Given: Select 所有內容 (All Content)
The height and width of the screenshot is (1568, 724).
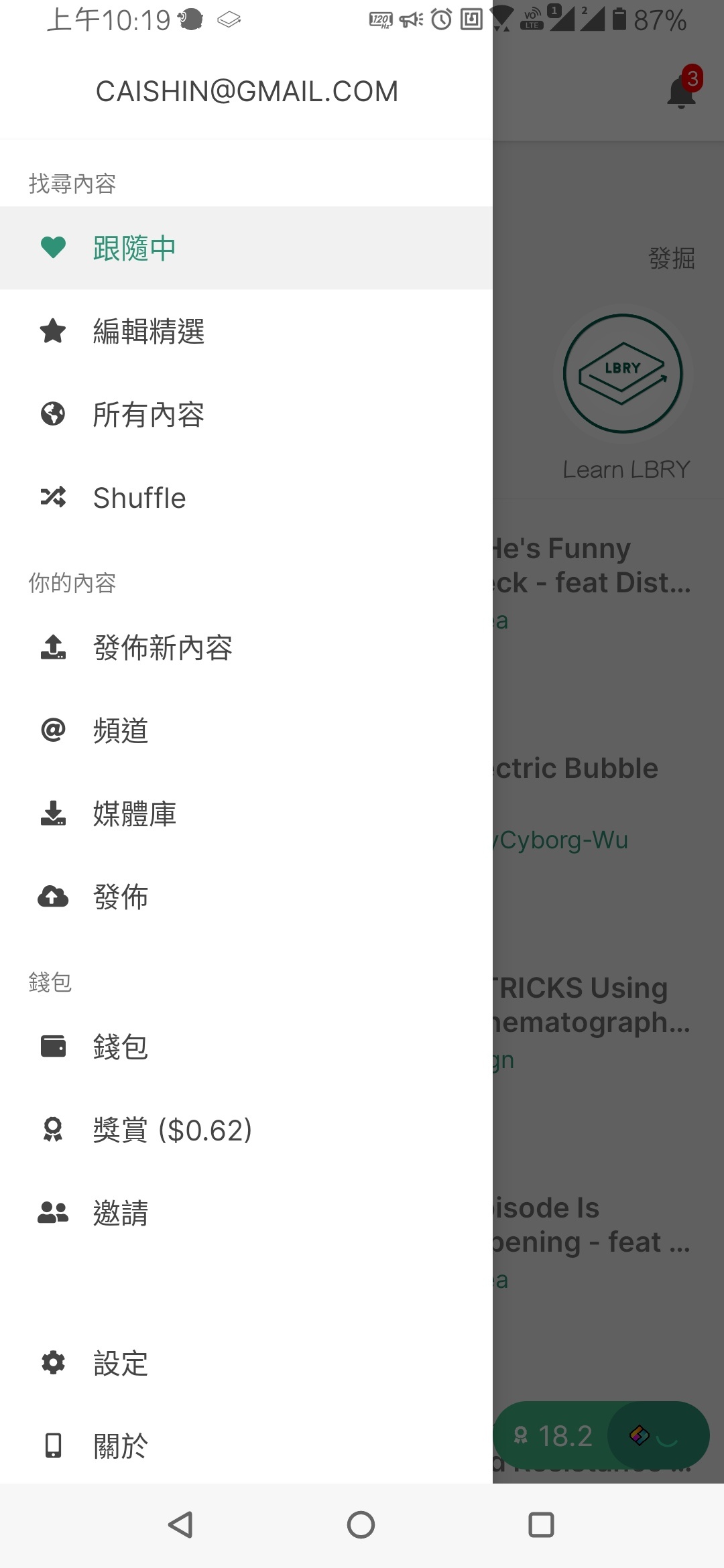Looking at the screenshot, I should 246,414.
